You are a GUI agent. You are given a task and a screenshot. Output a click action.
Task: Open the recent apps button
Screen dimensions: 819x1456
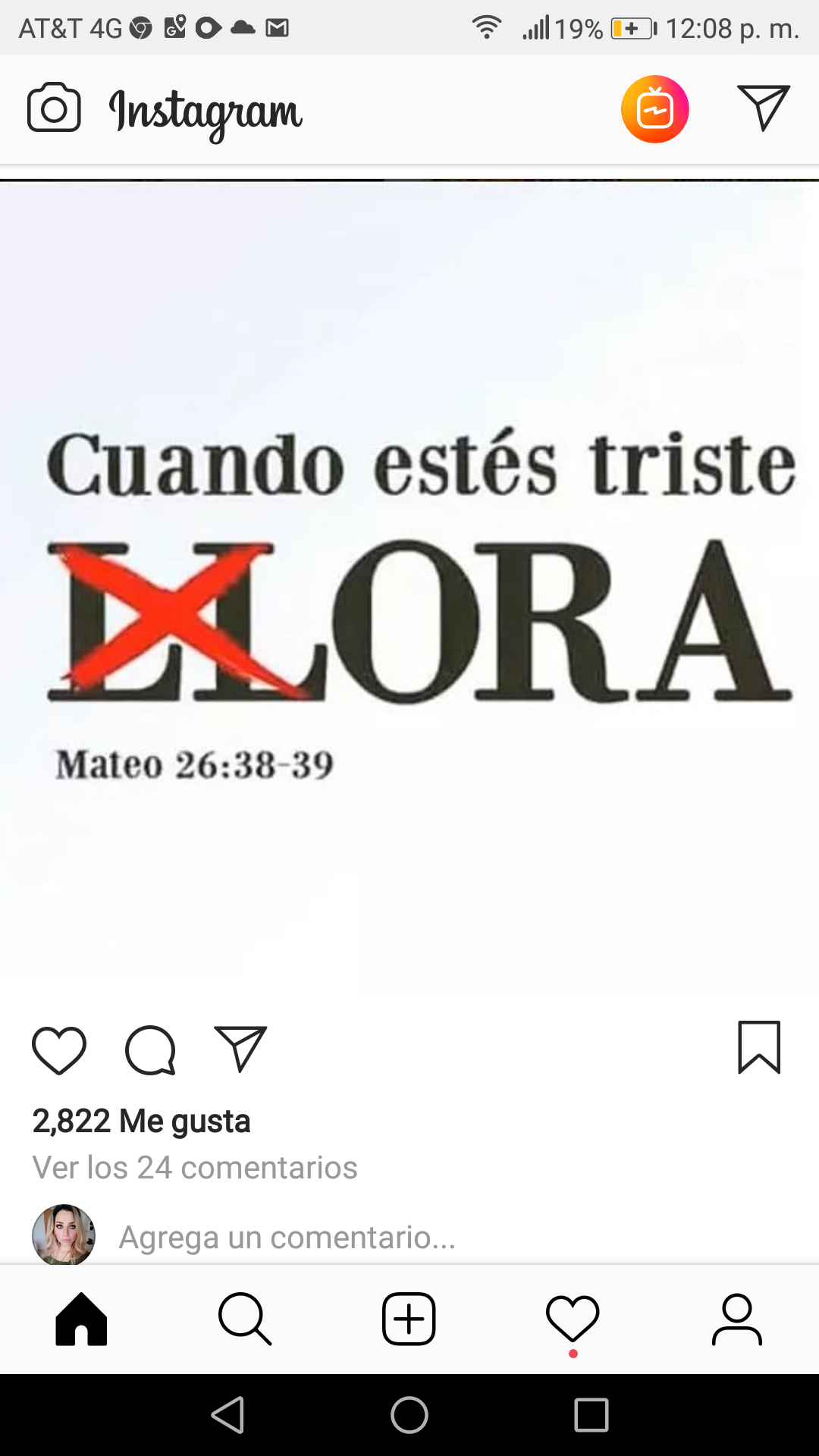point(591,1415)
